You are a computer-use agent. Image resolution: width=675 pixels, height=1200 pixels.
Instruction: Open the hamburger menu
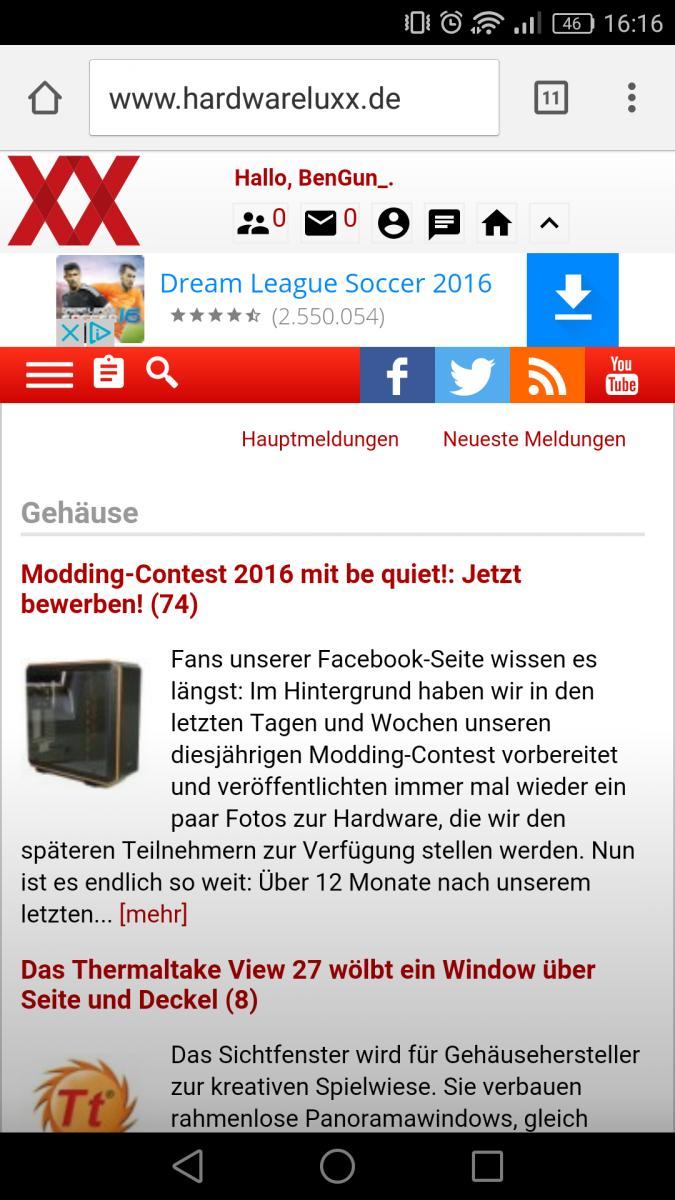[50, 375]
